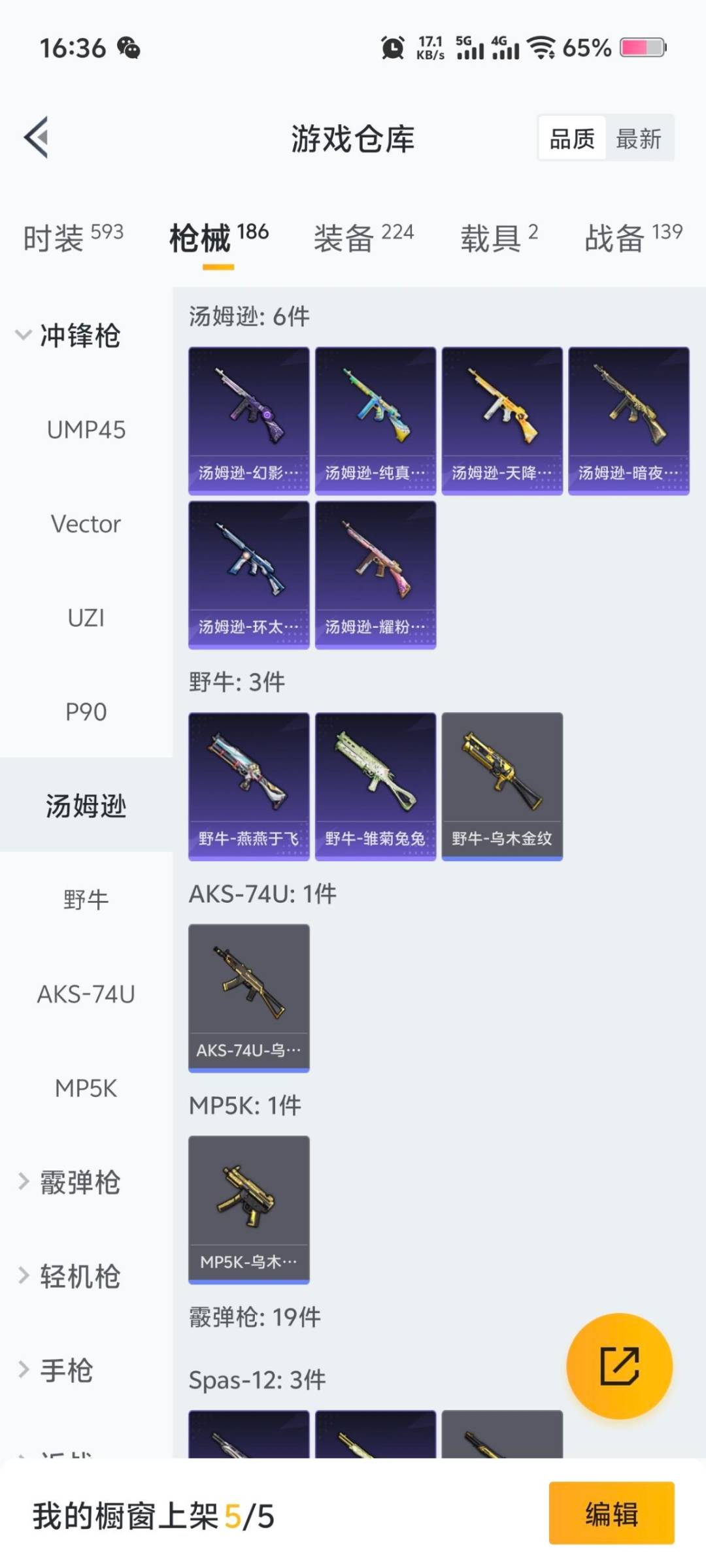Select UMP45 in the sidebar

[x=85, y=430]
